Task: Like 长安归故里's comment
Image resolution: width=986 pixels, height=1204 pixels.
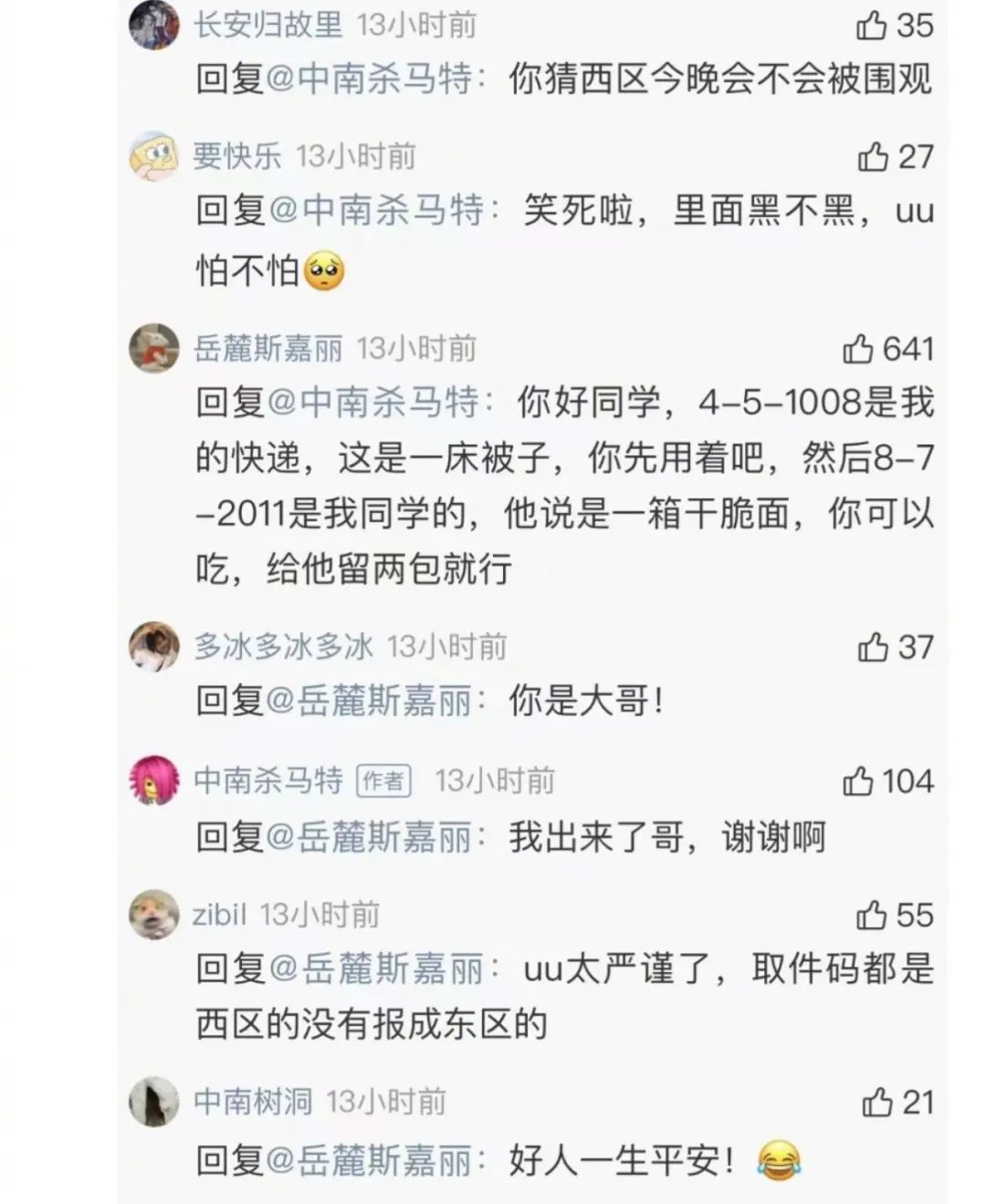Action: coord(872,26)
